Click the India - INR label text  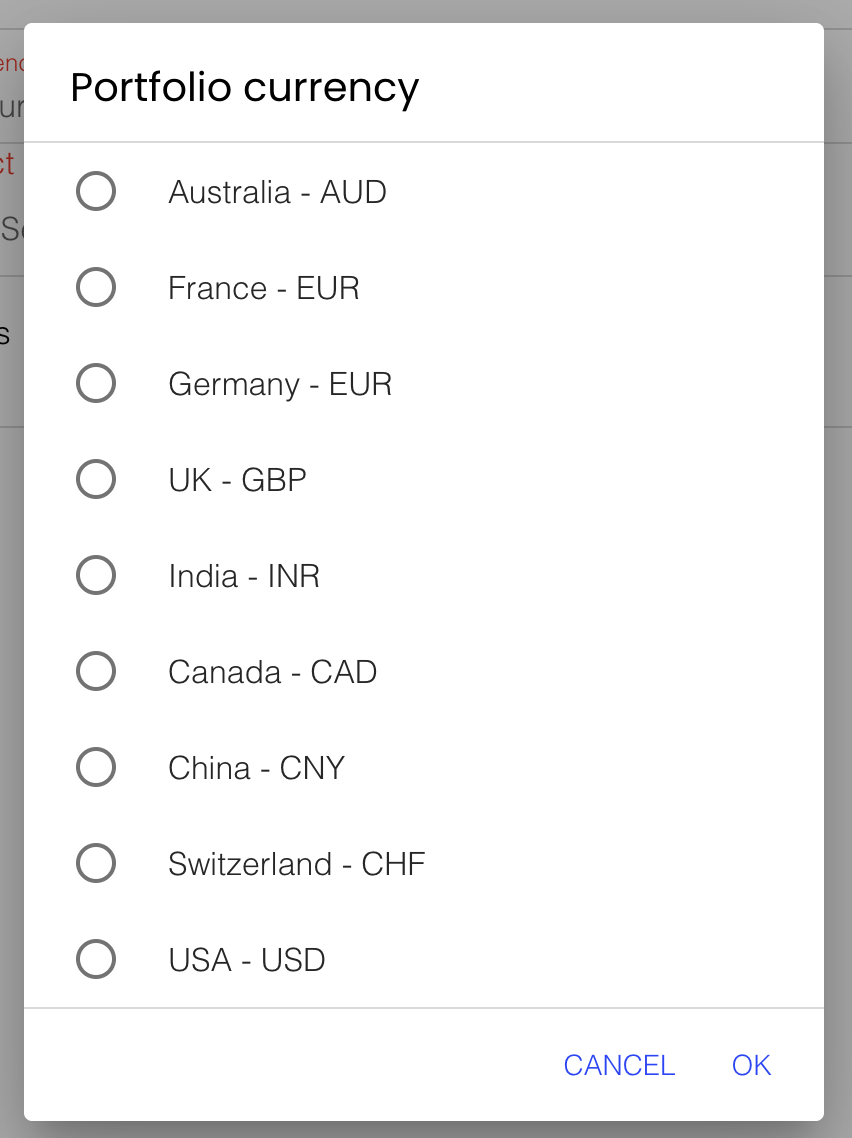pos(244,575)
